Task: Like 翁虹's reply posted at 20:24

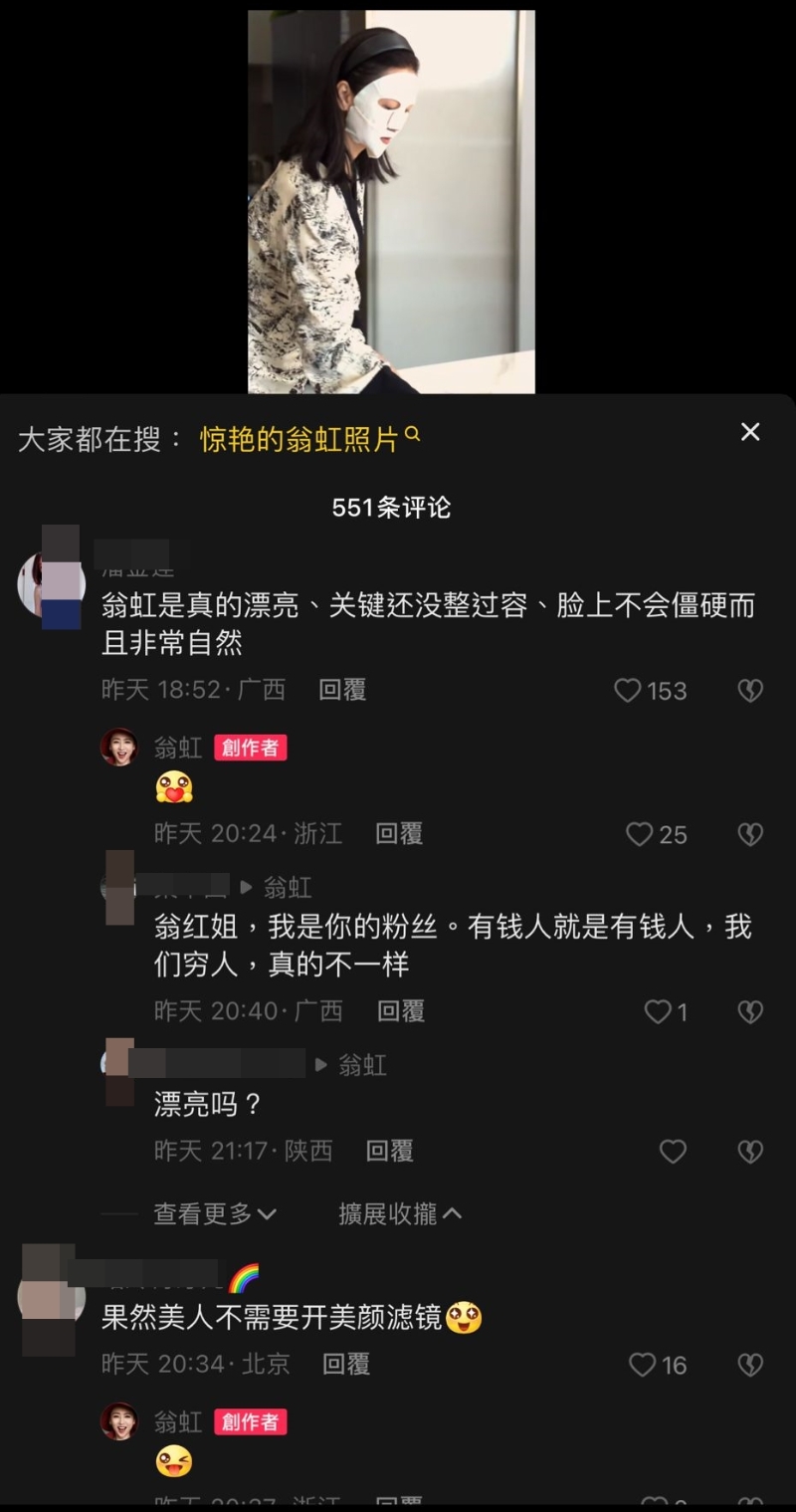Action: (x=639, y=834)
